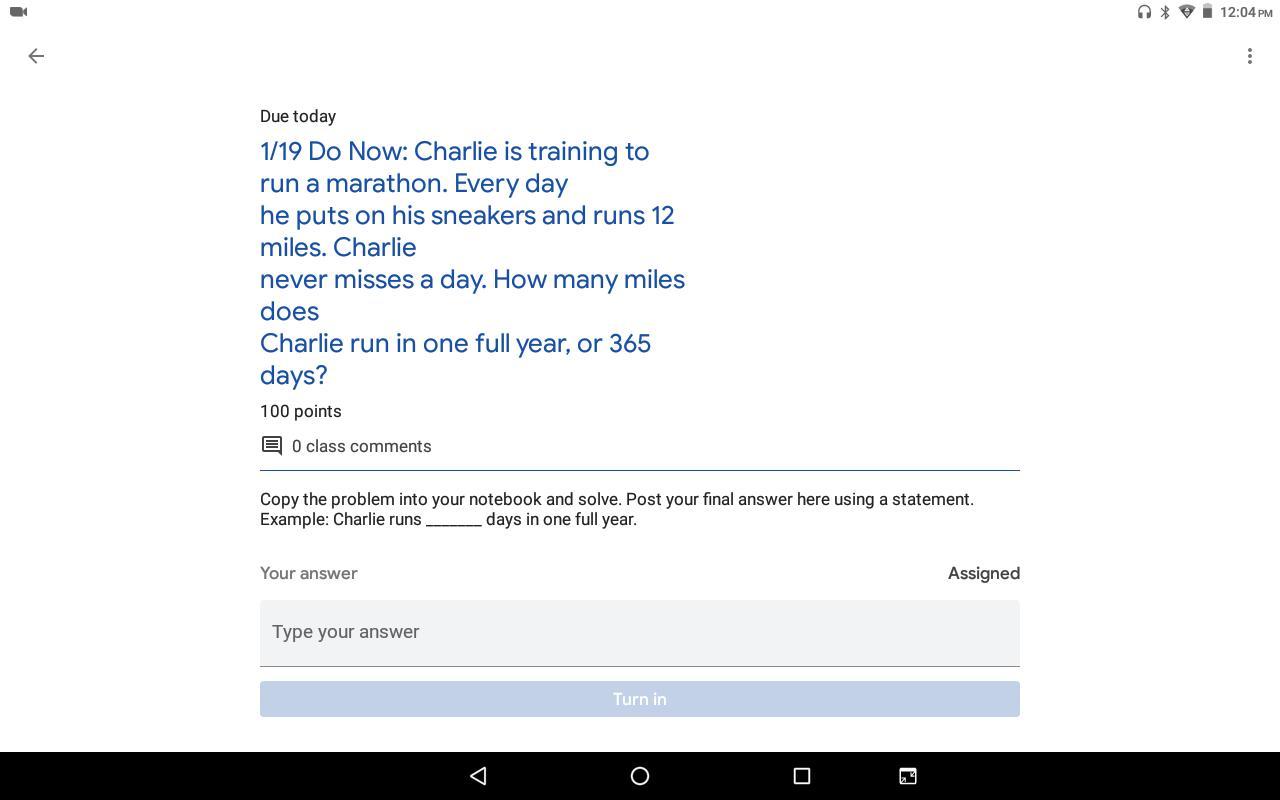Tap the system home button
Image resolution: width=1280 pixels, height=800 pixels.
(640, 776)
